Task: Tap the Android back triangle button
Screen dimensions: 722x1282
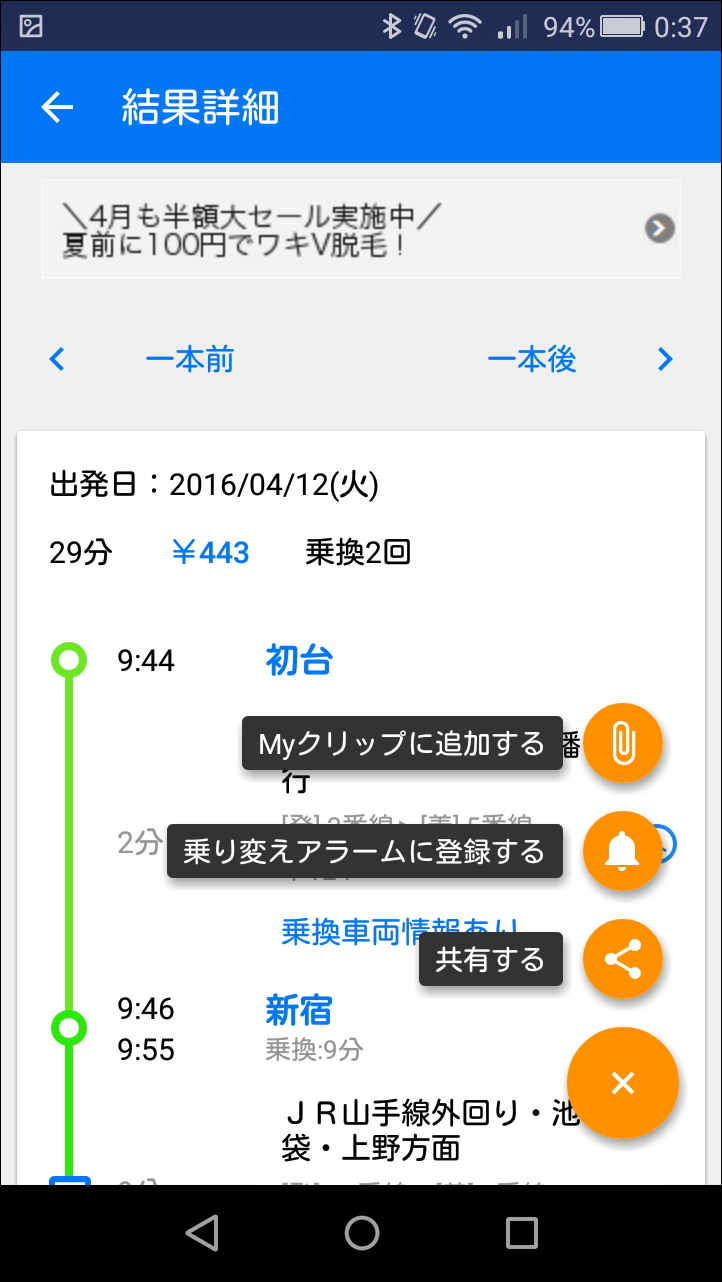Action: point(203,1232)
